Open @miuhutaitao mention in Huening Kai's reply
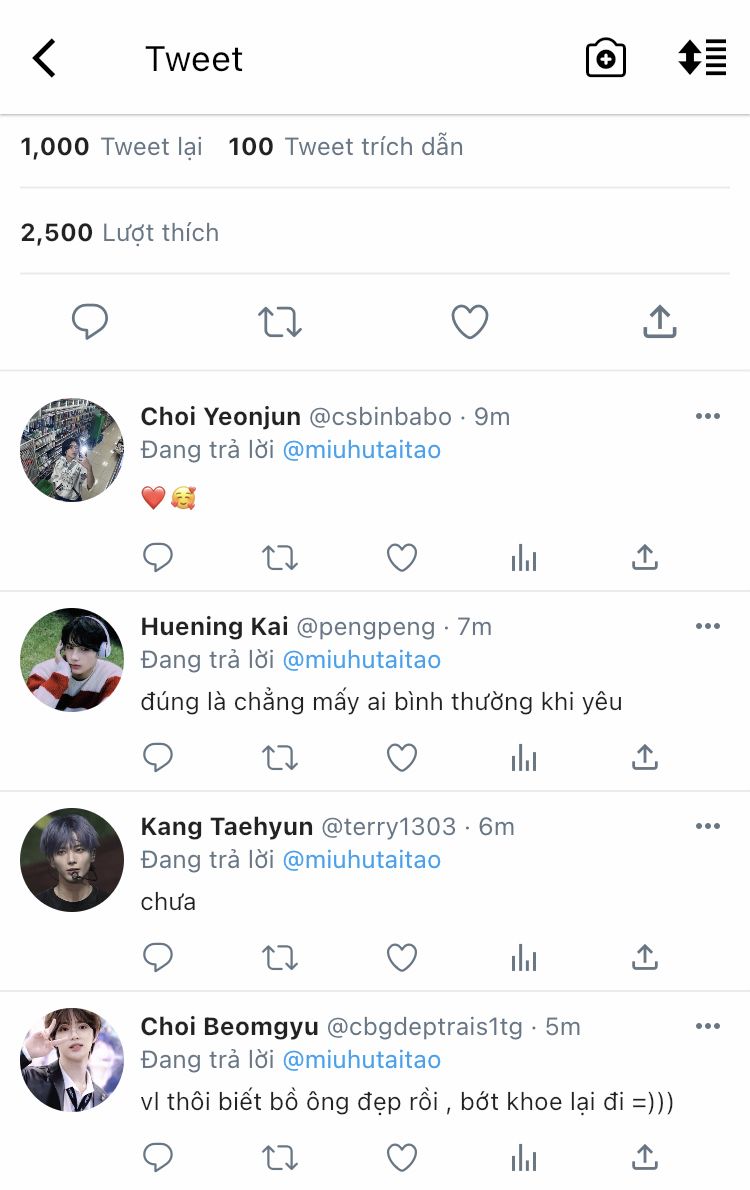The height and width of the screenshot is (1190, 750). (361, 660)
